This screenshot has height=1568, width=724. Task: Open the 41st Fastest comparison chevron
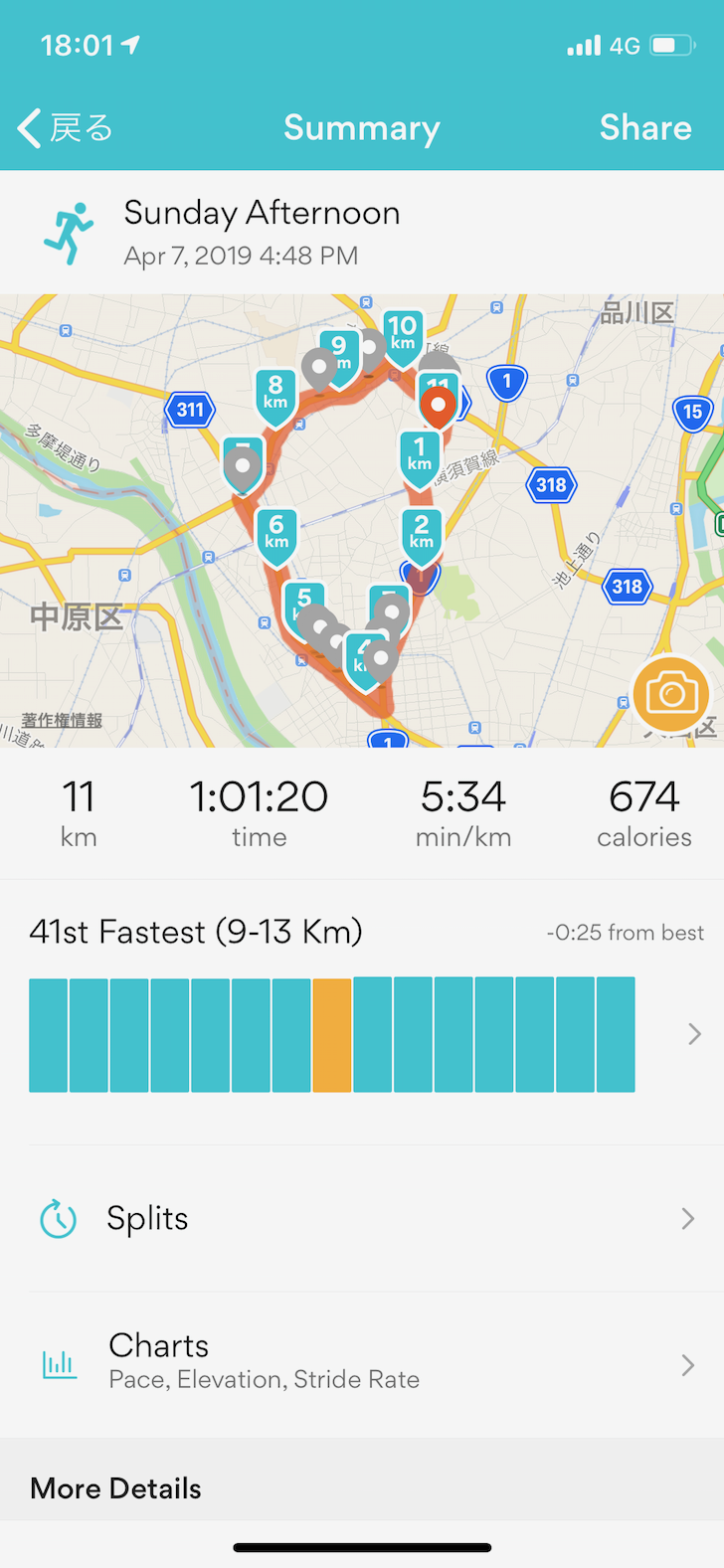[694, 1034]
